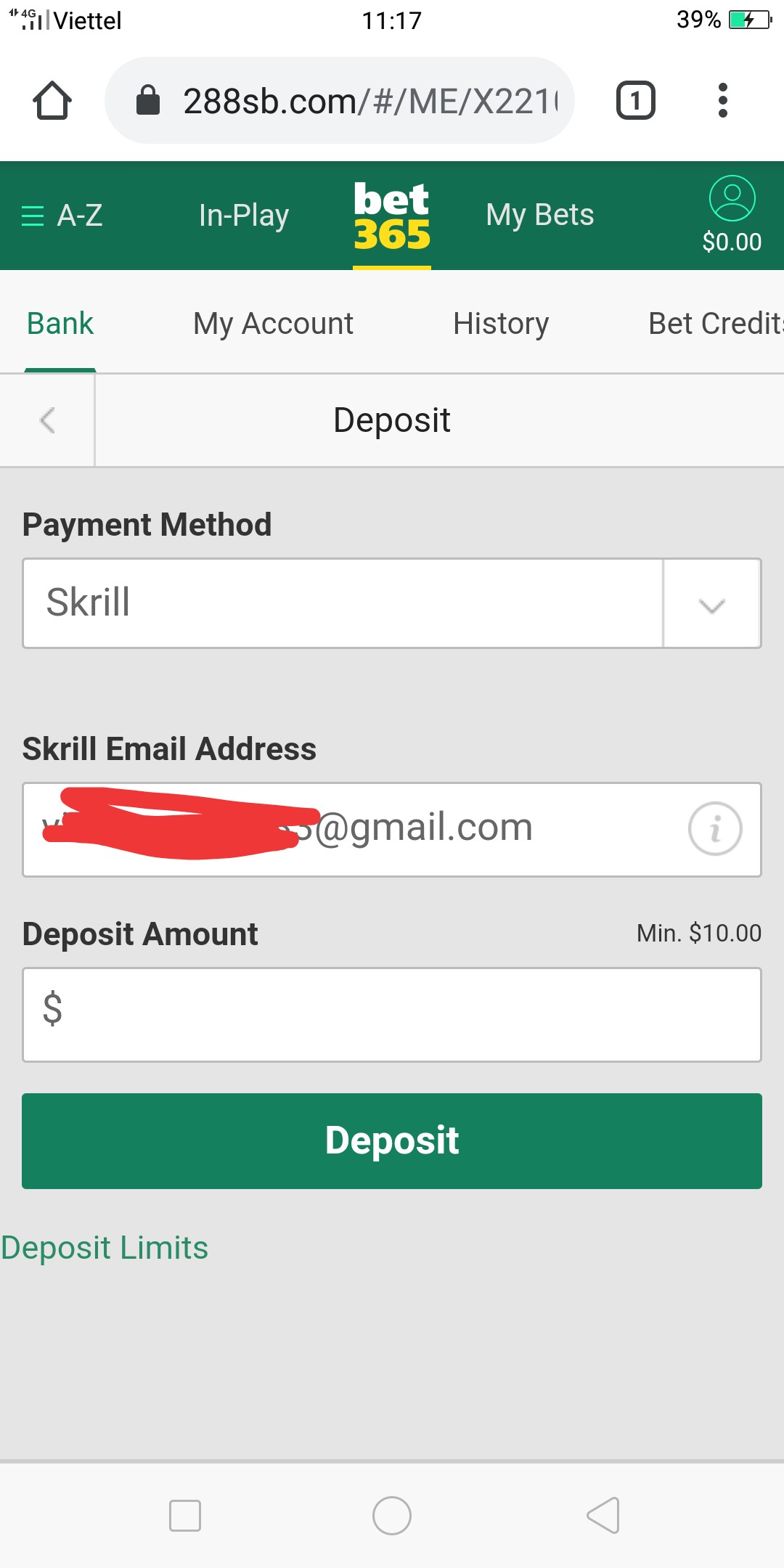
Task: Open the browser tab switcher
Action: click(x=635, y=100)
